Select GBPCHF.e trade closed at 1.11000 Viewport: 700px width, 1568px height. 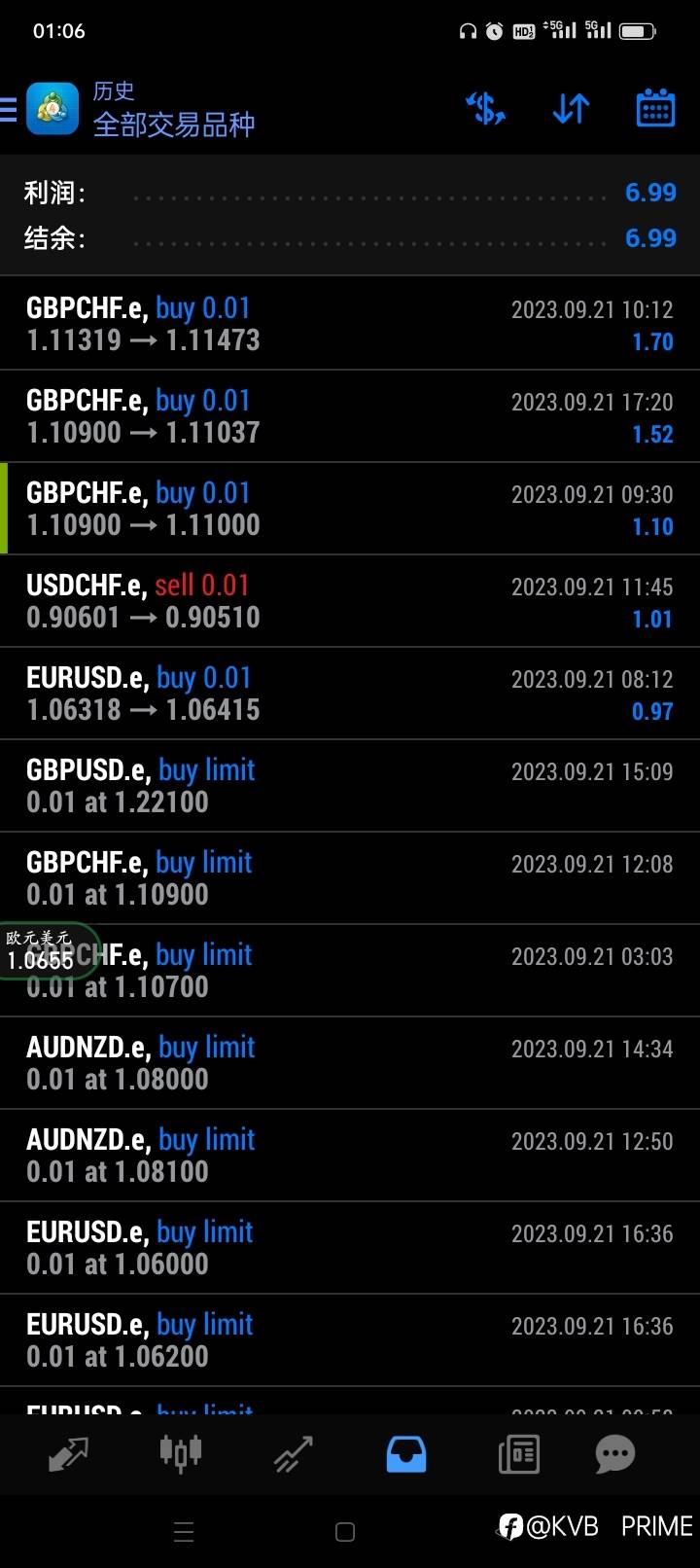coord(350,509)
